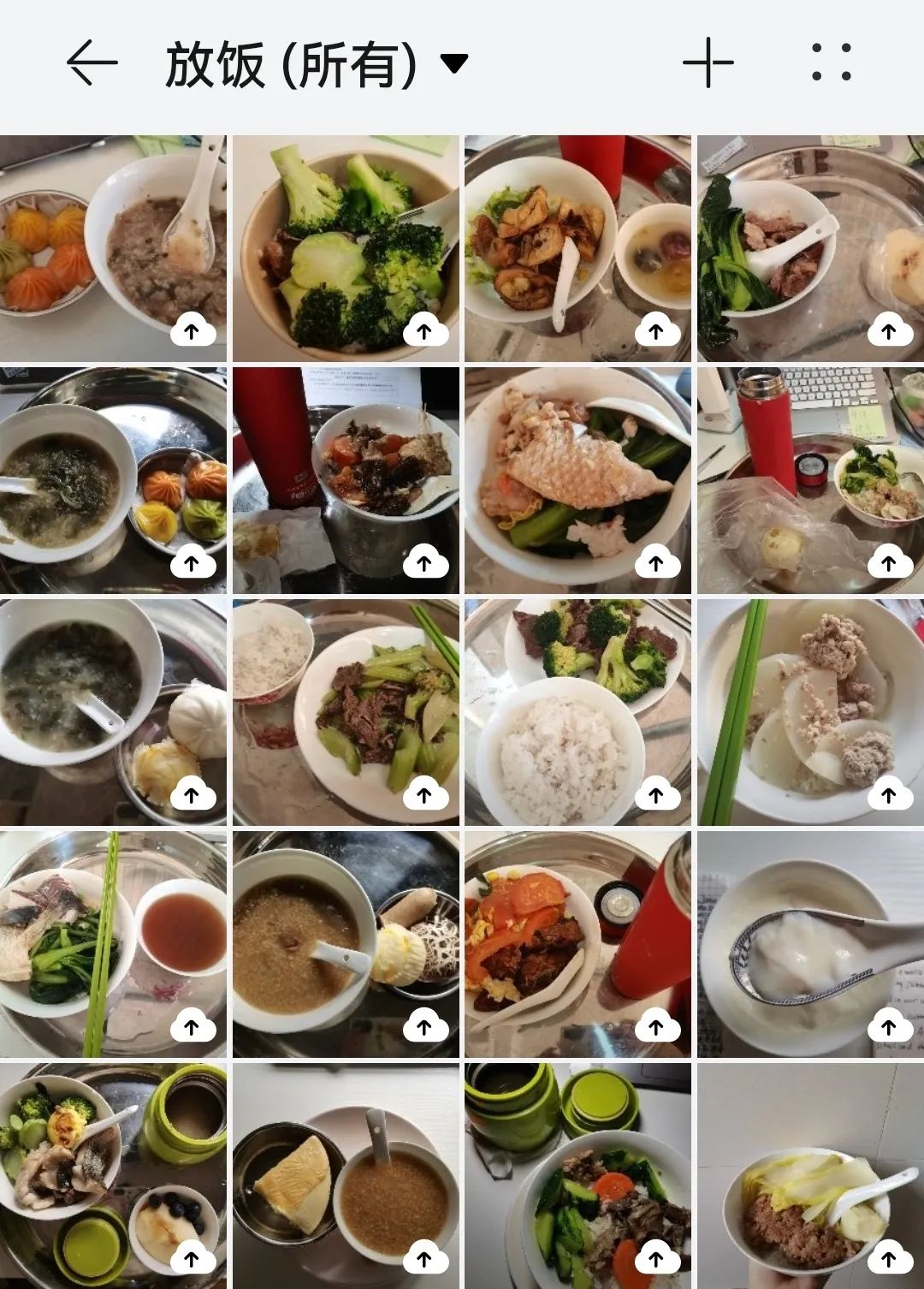The height and width of the screenshot is (1289, 924).
Task: Open the photo of the whole fish fillet on greens
Action: point(577,480)
